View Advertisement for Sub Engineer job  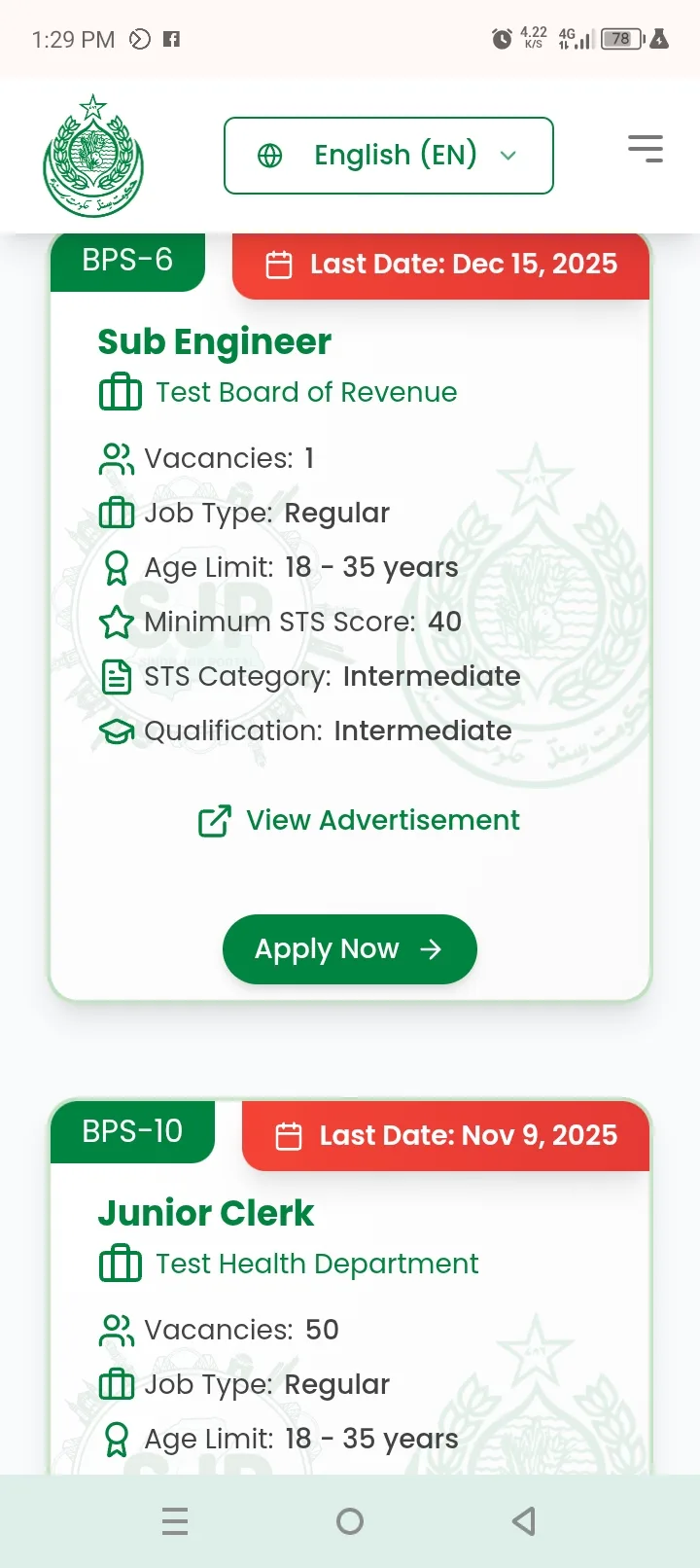click(x=360, y=821)
